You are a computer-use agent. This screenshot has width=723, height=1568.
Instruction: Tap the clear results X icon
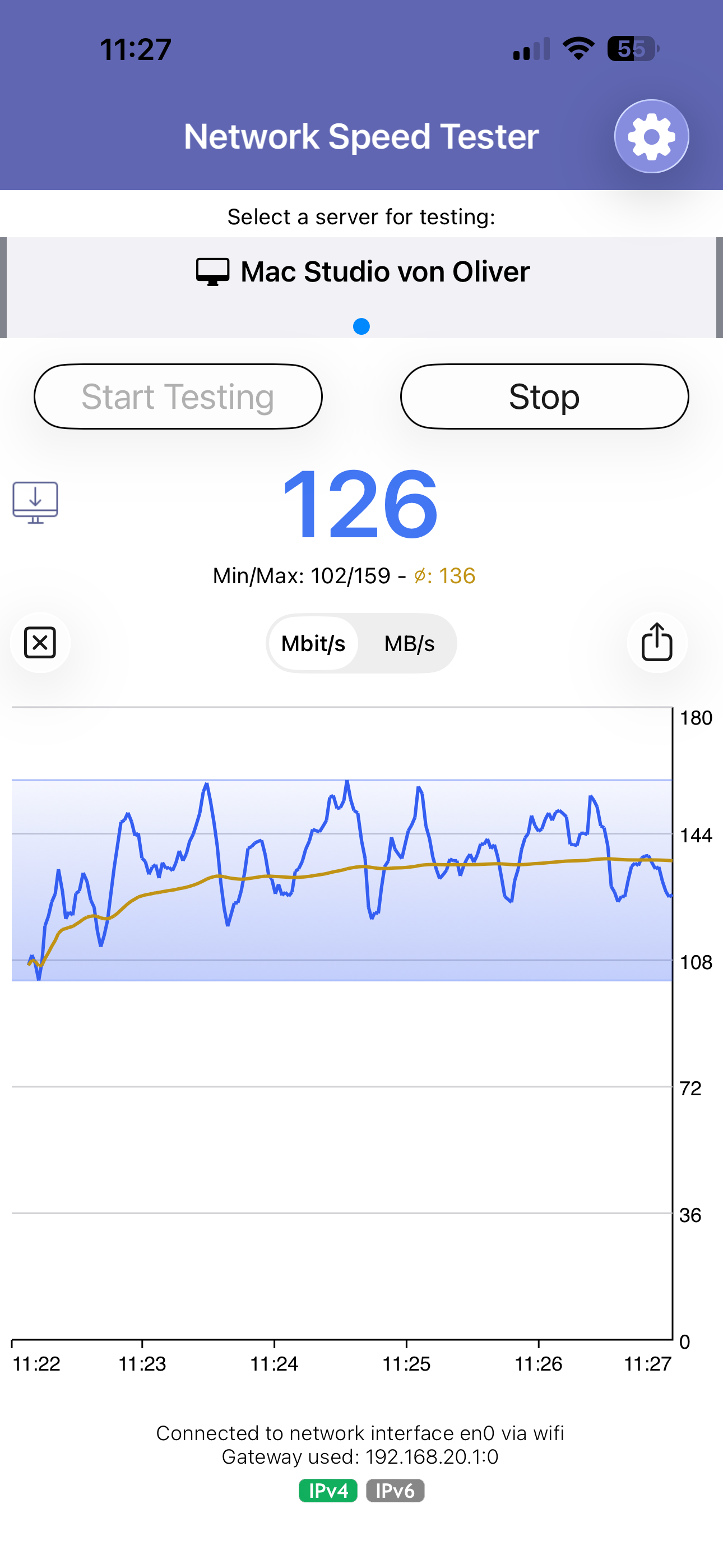click(40, 643)
